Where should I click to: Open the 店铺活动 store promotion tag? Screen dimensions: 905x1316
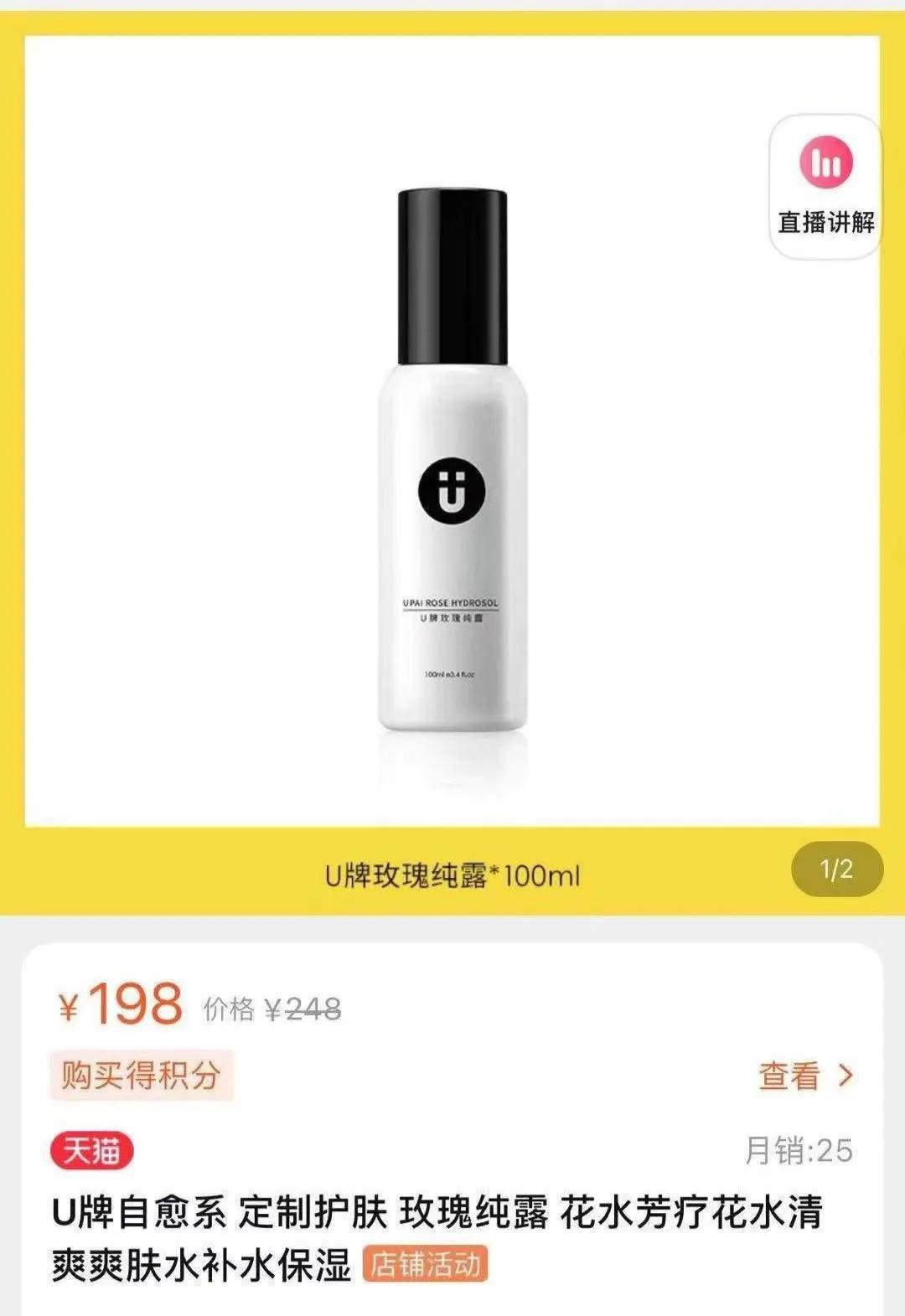point(425,1264)
